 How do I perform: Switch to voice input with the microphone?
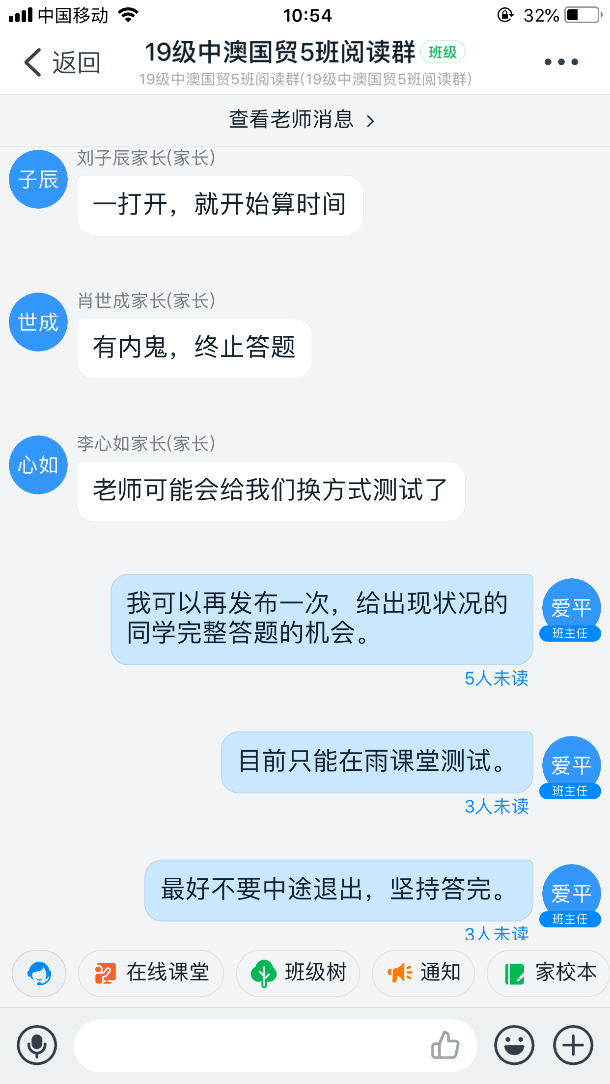[37, 1045]
